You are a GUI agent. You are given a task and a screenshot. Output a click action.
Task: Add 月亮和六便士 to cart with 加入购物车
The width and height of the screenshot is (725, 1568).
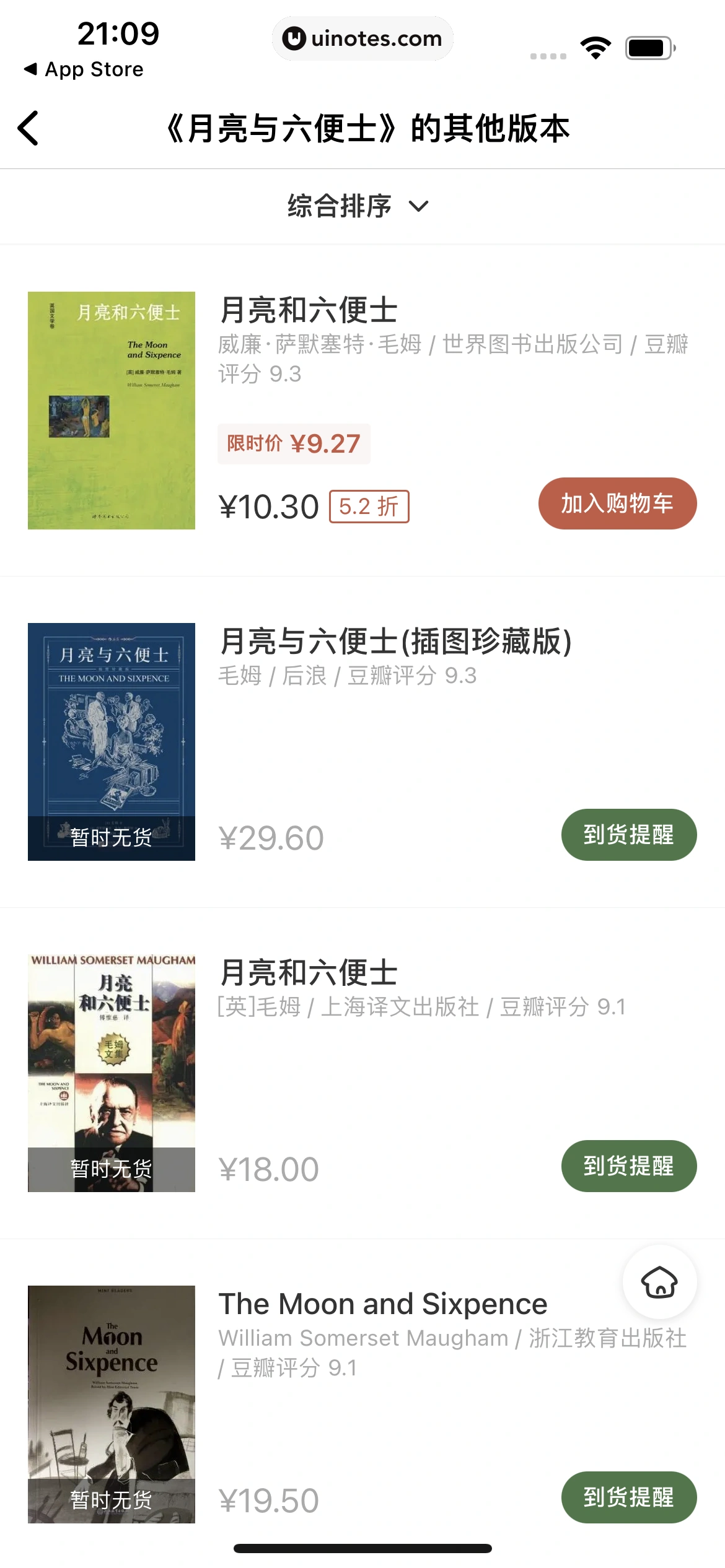point(617,503)
